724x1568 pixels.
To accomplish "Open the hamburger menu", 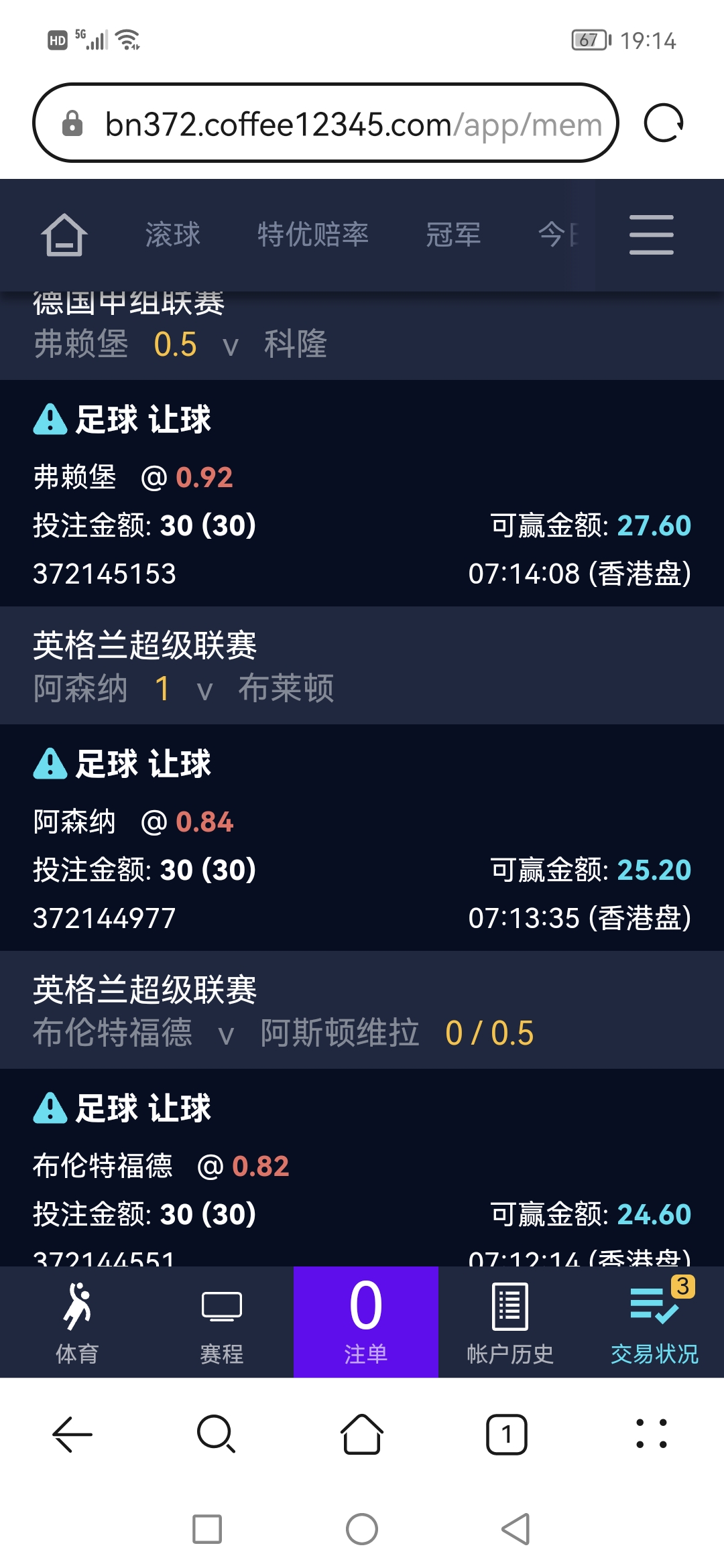I will click(x=651, y=235).
